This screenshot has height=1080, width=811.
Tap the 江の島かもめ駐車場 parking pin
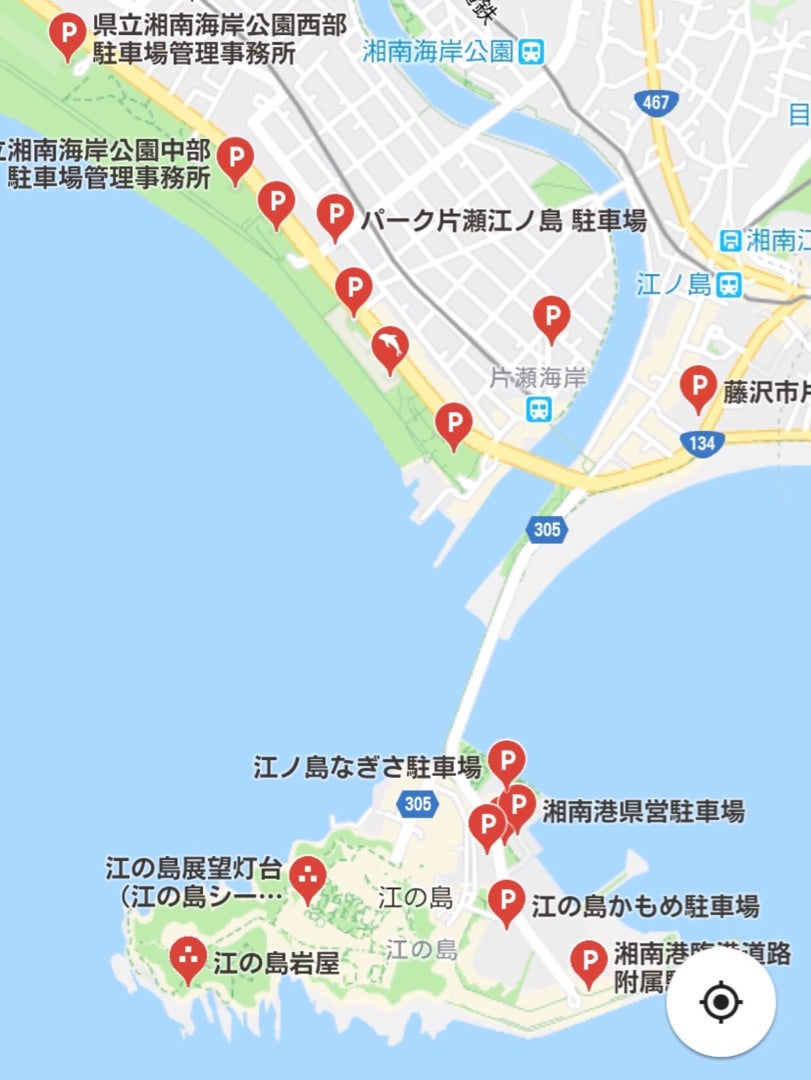tap(506, 901)
